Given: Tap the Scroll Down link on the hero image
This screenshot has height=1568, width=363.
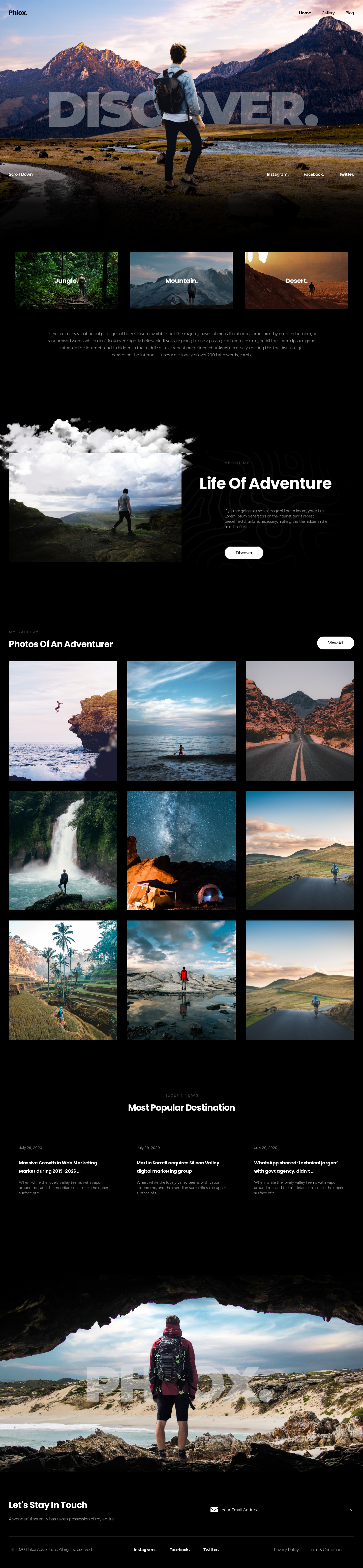Looking at the screenshot, I should click(x=21, y=174).
